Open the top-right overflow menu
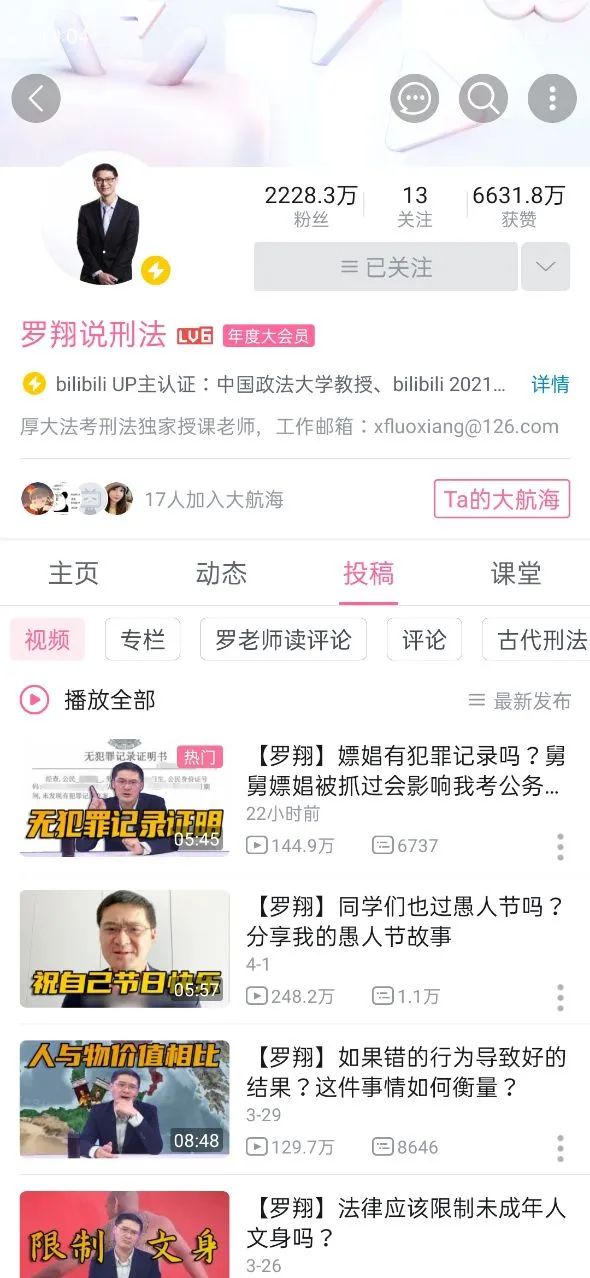Screen dimensions: 590x1278 (x=552, y=98)
